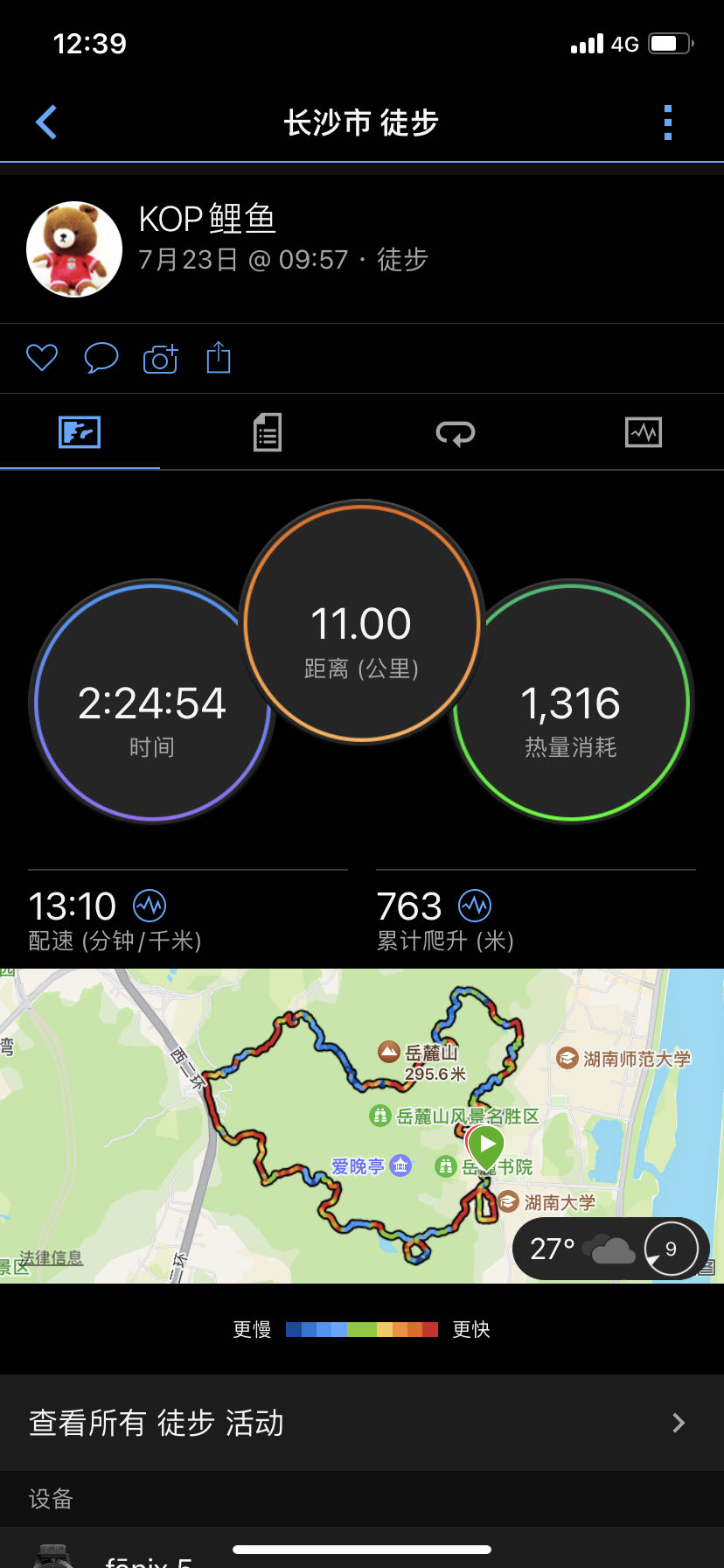Switch to the activity details stats tab
This screenshot has height=1568, width=724.
click(x=268, y=432)
